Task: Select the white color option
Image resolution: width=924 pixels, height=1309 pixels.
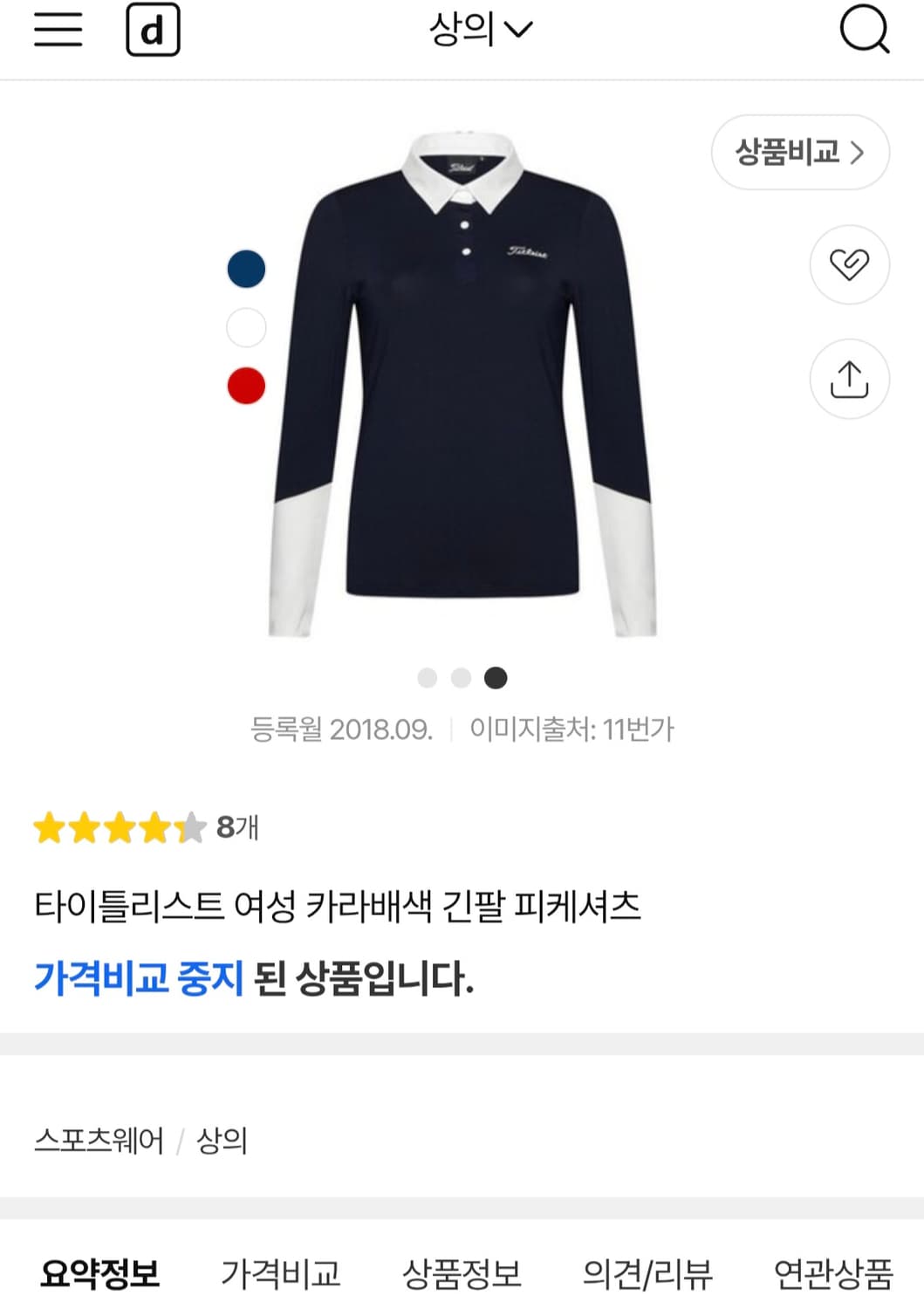Action: click(x=244, y=328)
